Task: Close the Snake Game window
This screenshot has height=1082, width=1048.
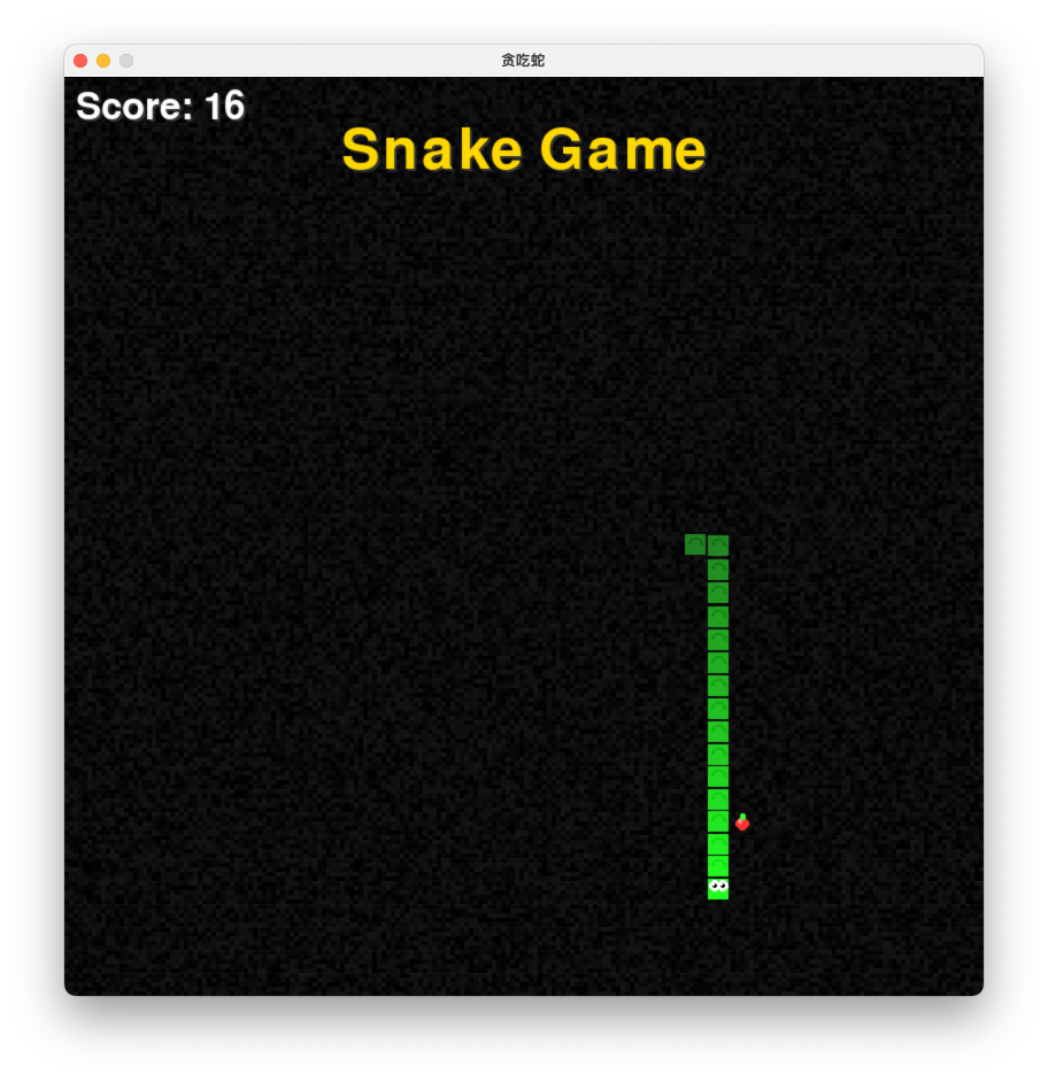Action: pos(81,61)
